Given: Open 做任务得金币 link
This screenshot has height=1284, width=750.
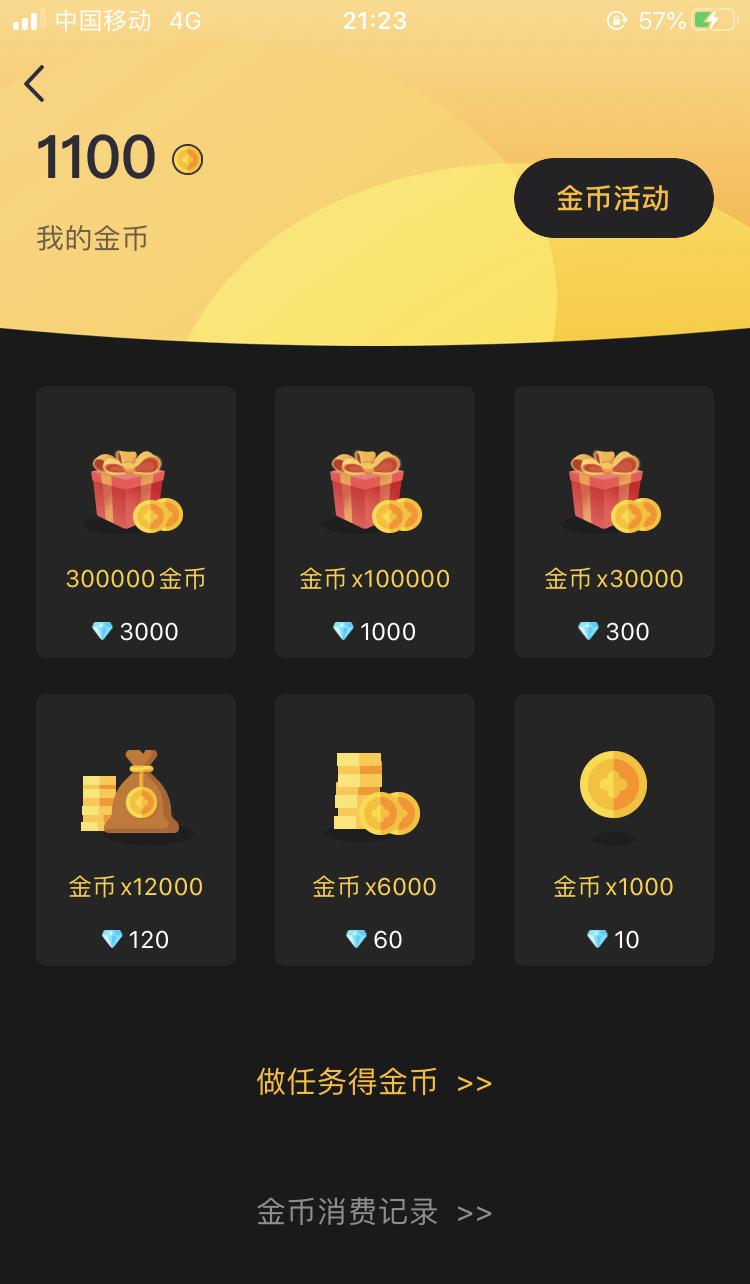Looking at the screenshot, I should click(374, 1082).
